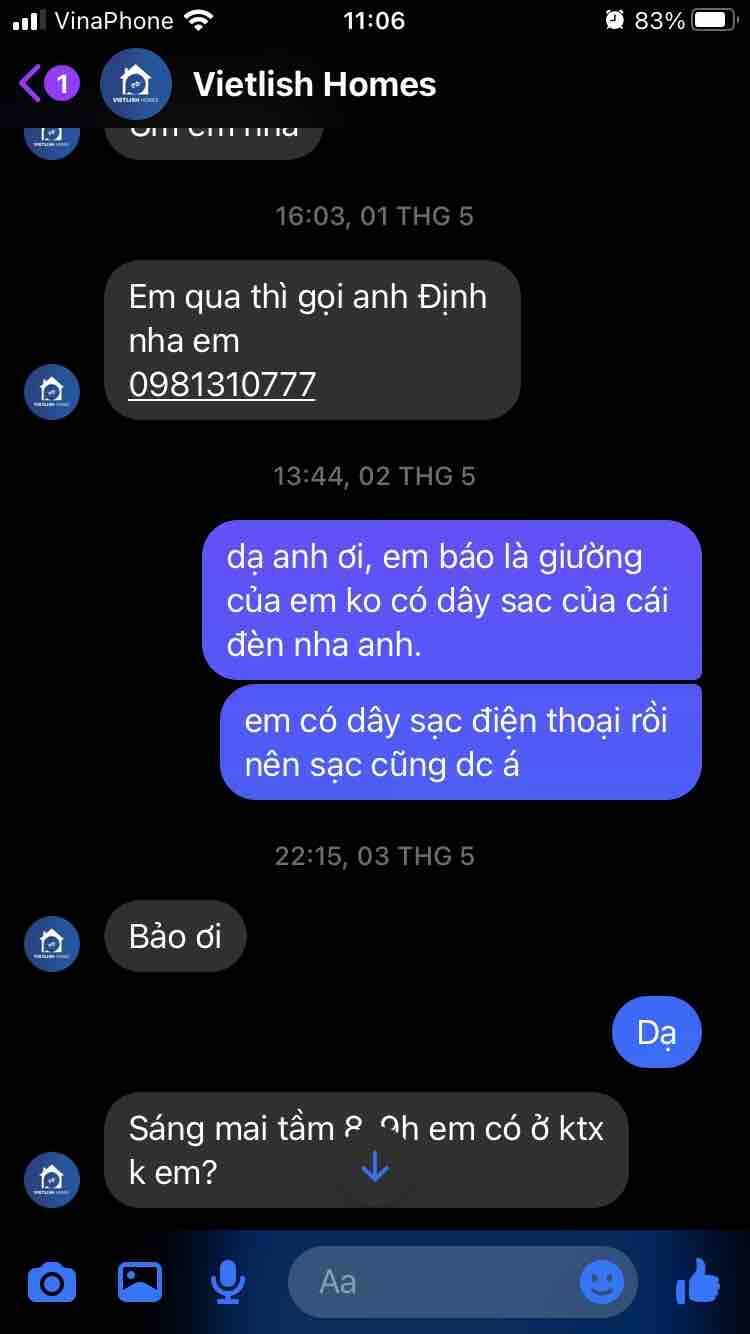Call the phone number 0981310777

[222, 384]
